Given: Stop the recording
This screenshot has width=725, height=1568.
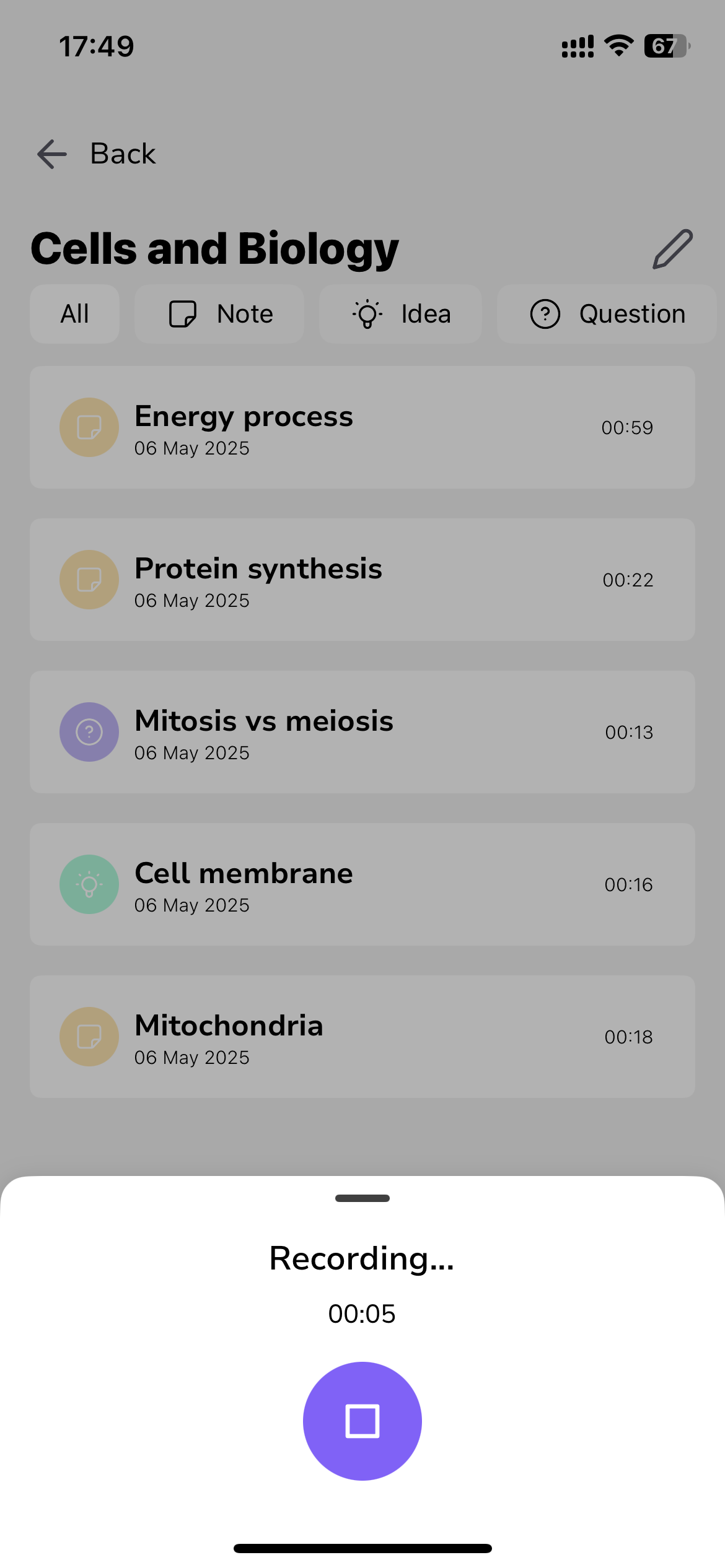Looking at the screenshot, I should point(362,1421).
